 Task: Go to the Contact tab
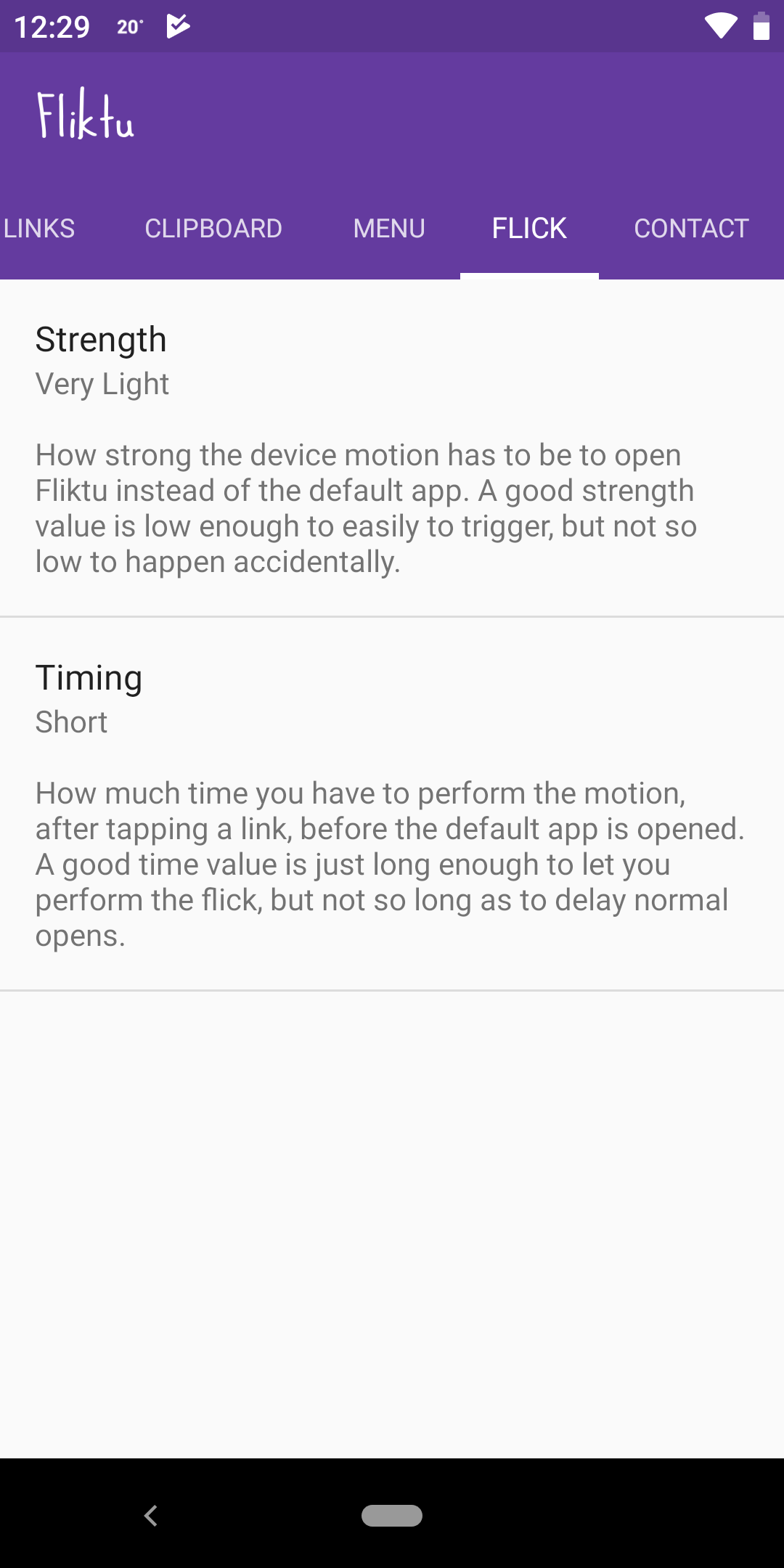pos(691,229)
